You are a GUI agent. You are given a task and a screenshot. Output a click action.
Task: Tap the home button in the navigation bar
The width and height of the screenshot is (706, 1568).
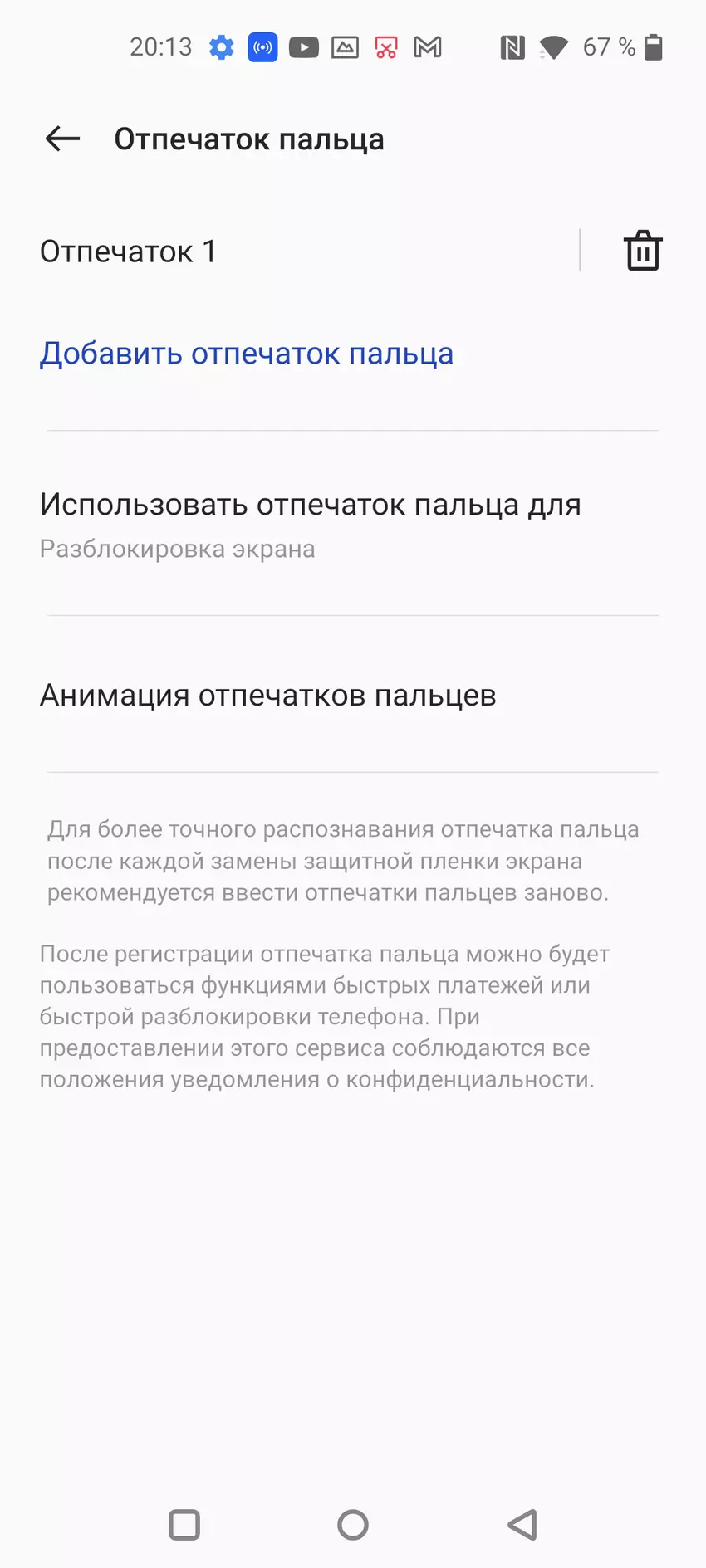(353, 1524)
